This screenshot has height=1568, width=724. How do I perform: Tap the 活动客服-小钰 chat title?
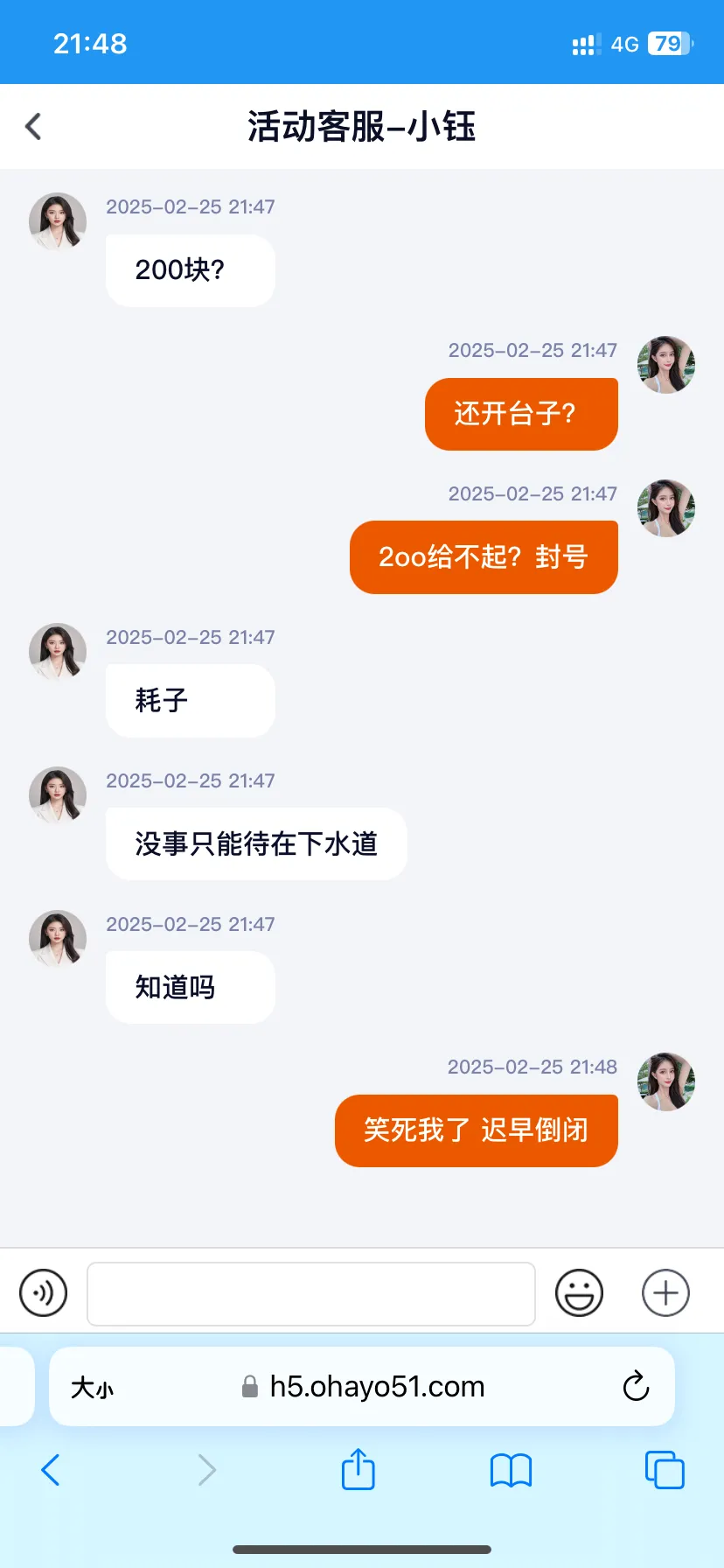pyautogui.click(x=361, y=126)
